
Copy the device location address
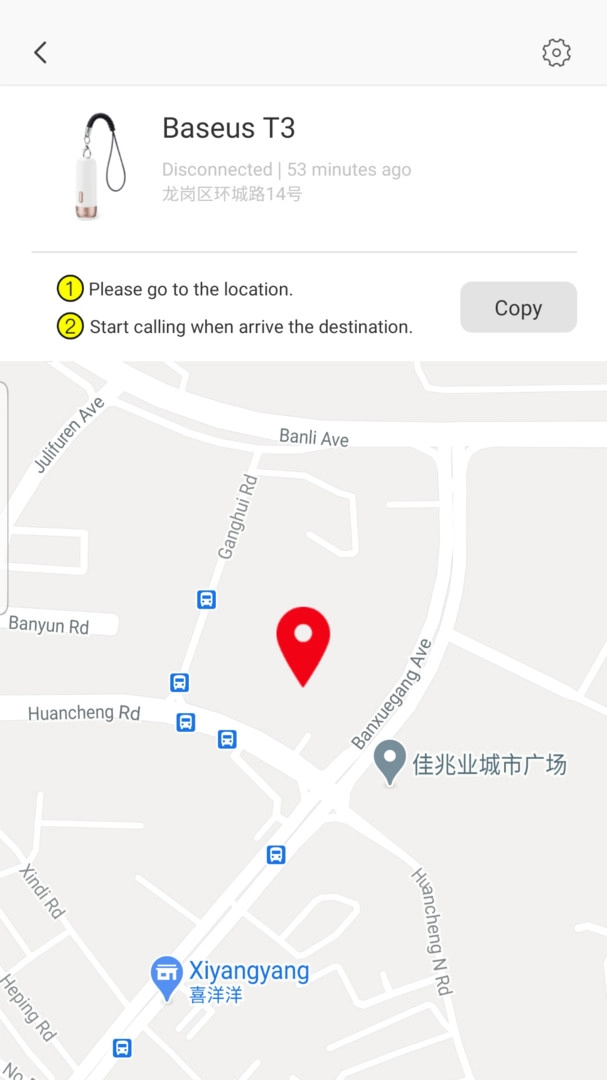[x=518, y=308]
